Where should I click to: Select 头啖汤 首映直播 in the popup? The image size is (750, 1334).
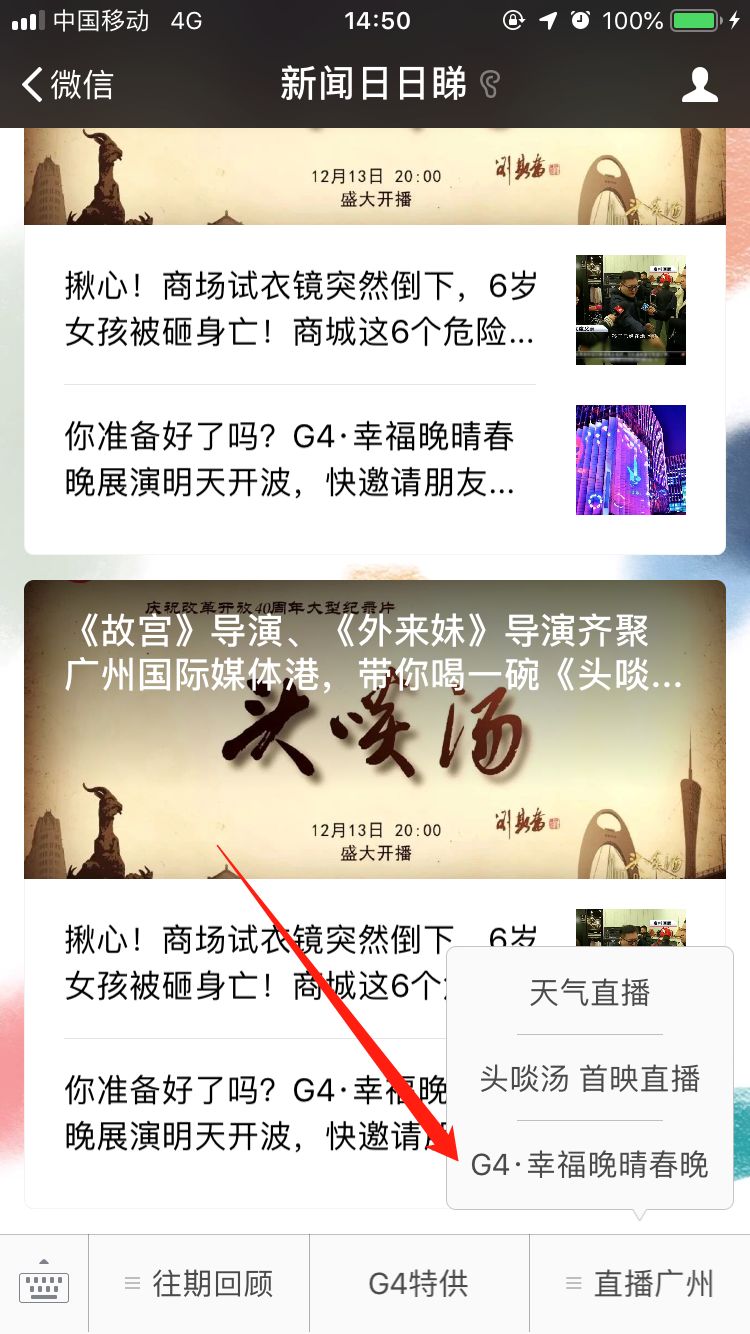point(589,1079)
